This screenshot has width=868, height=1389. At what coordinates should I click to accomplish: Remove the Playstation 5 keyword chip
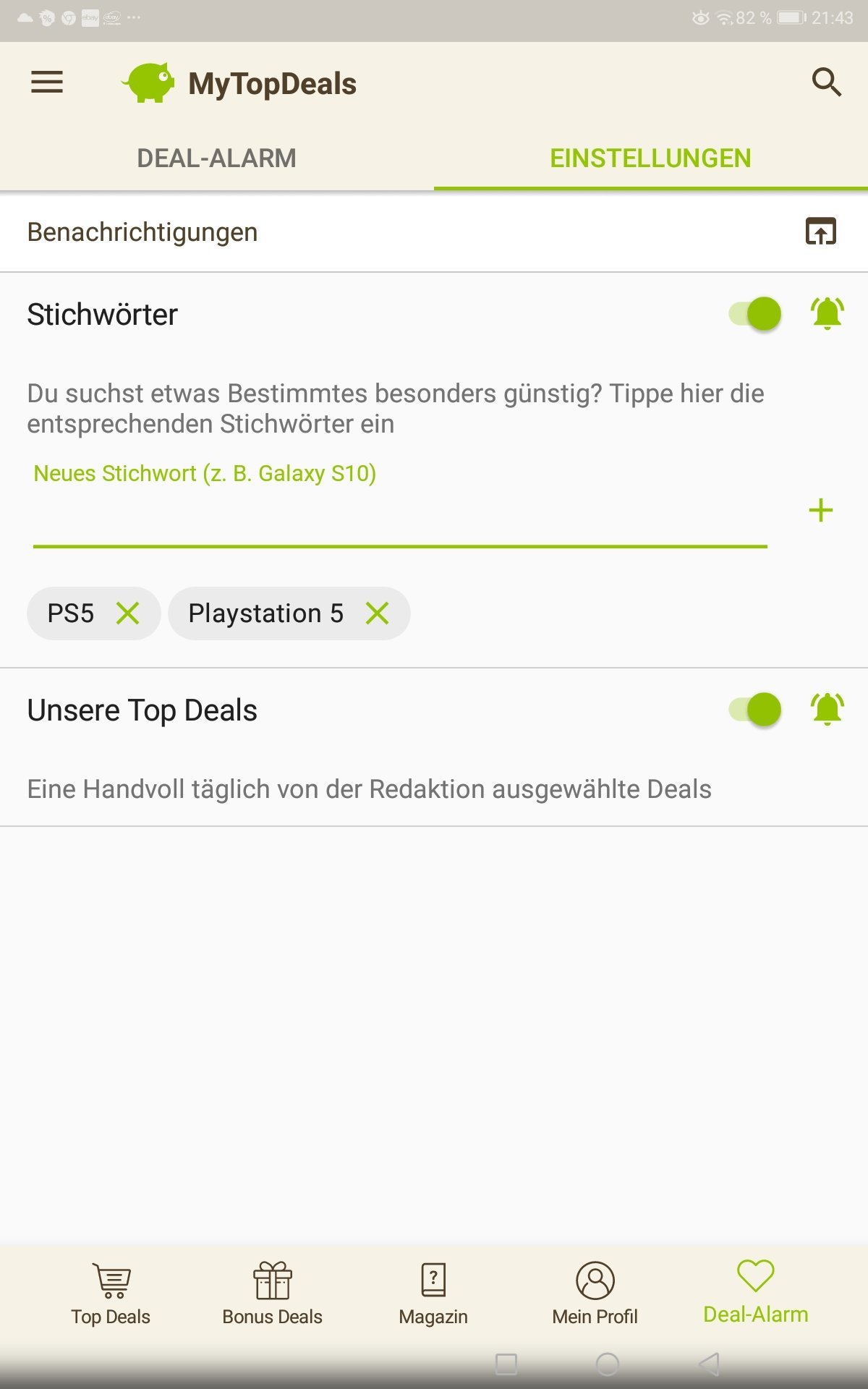coord(378,613)
